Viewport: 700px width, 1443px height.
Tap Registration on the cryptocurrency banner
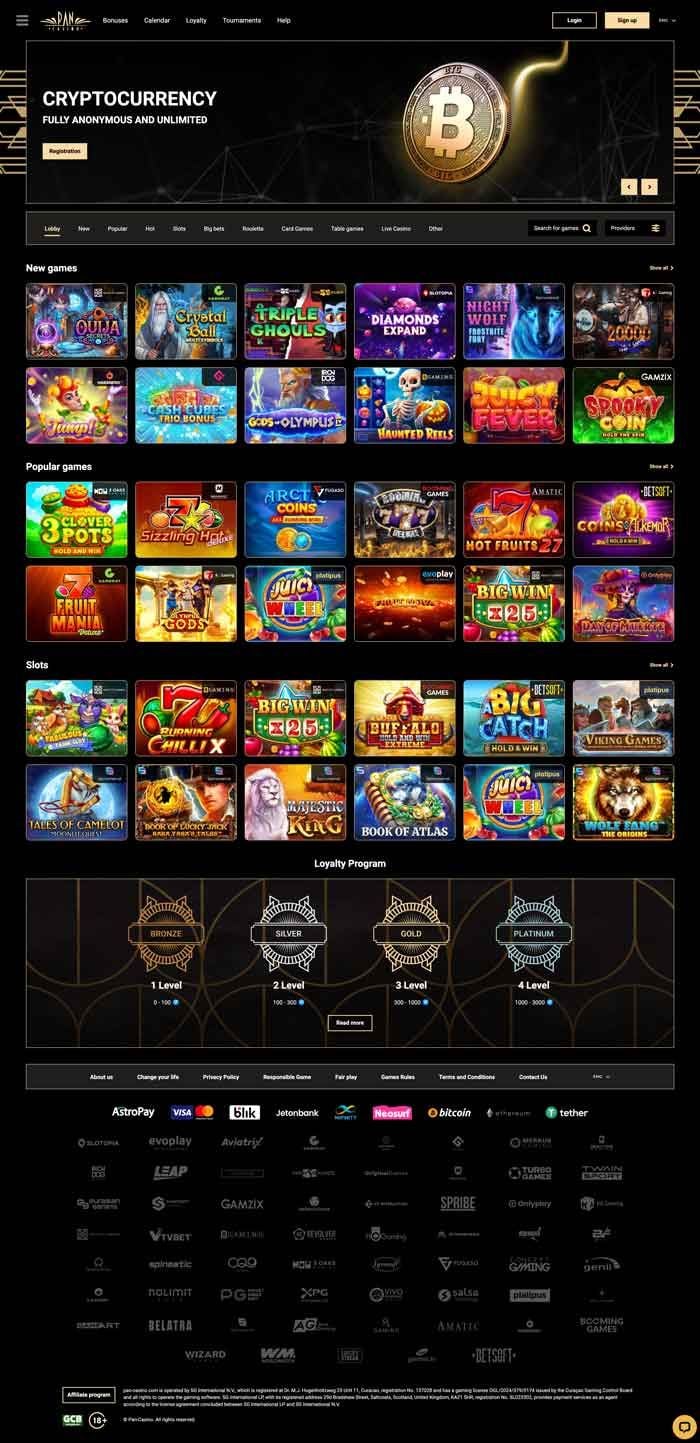coord(65,151)
